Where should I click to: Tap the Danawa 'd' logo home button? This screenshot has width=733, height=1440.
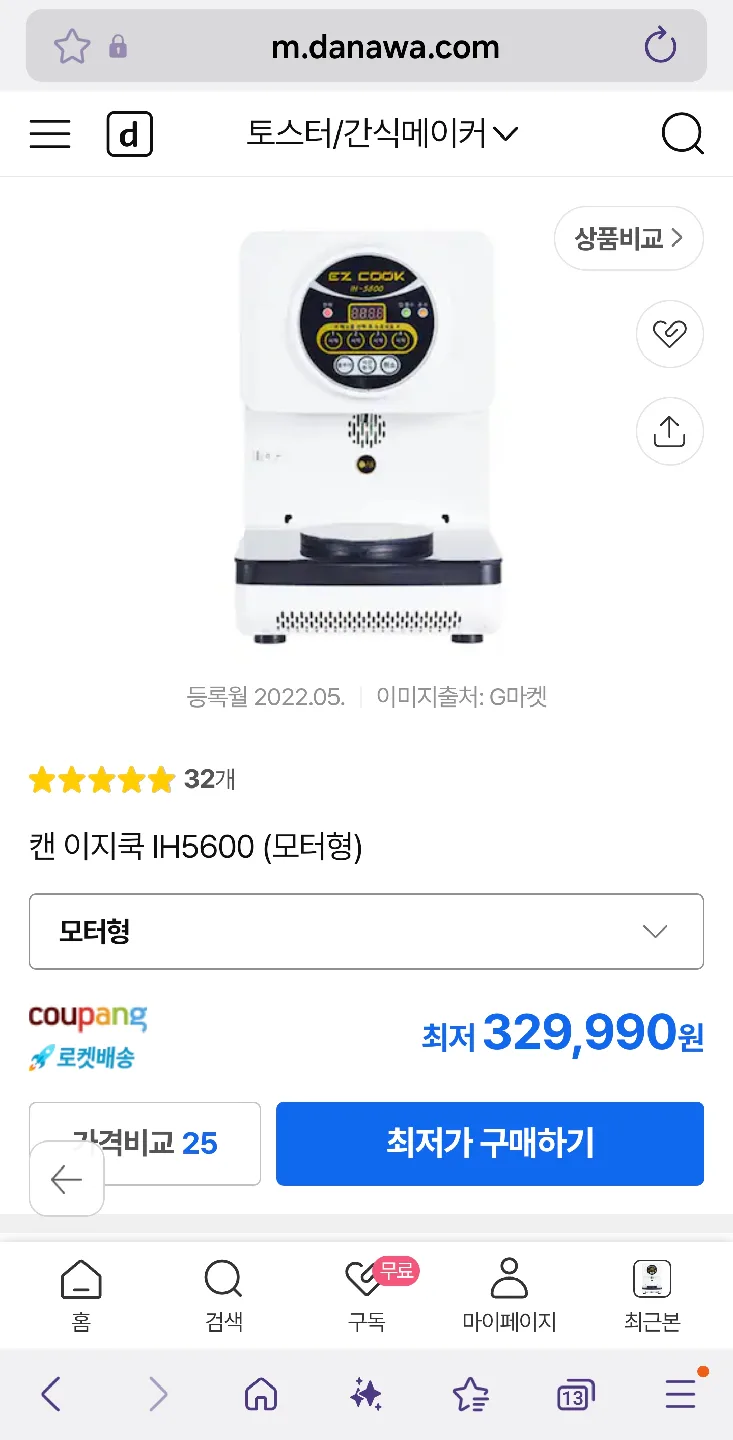coord(130,134)
